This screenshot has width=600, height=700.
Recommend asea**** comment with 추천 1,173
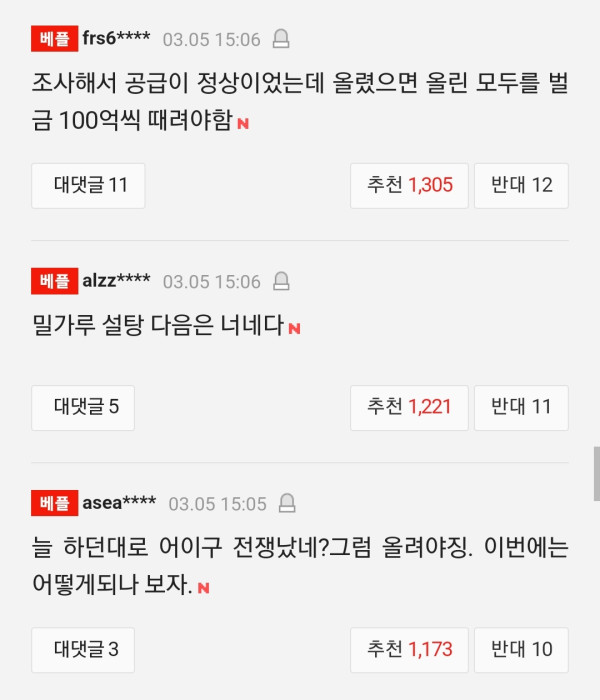[x=409, y=650]
